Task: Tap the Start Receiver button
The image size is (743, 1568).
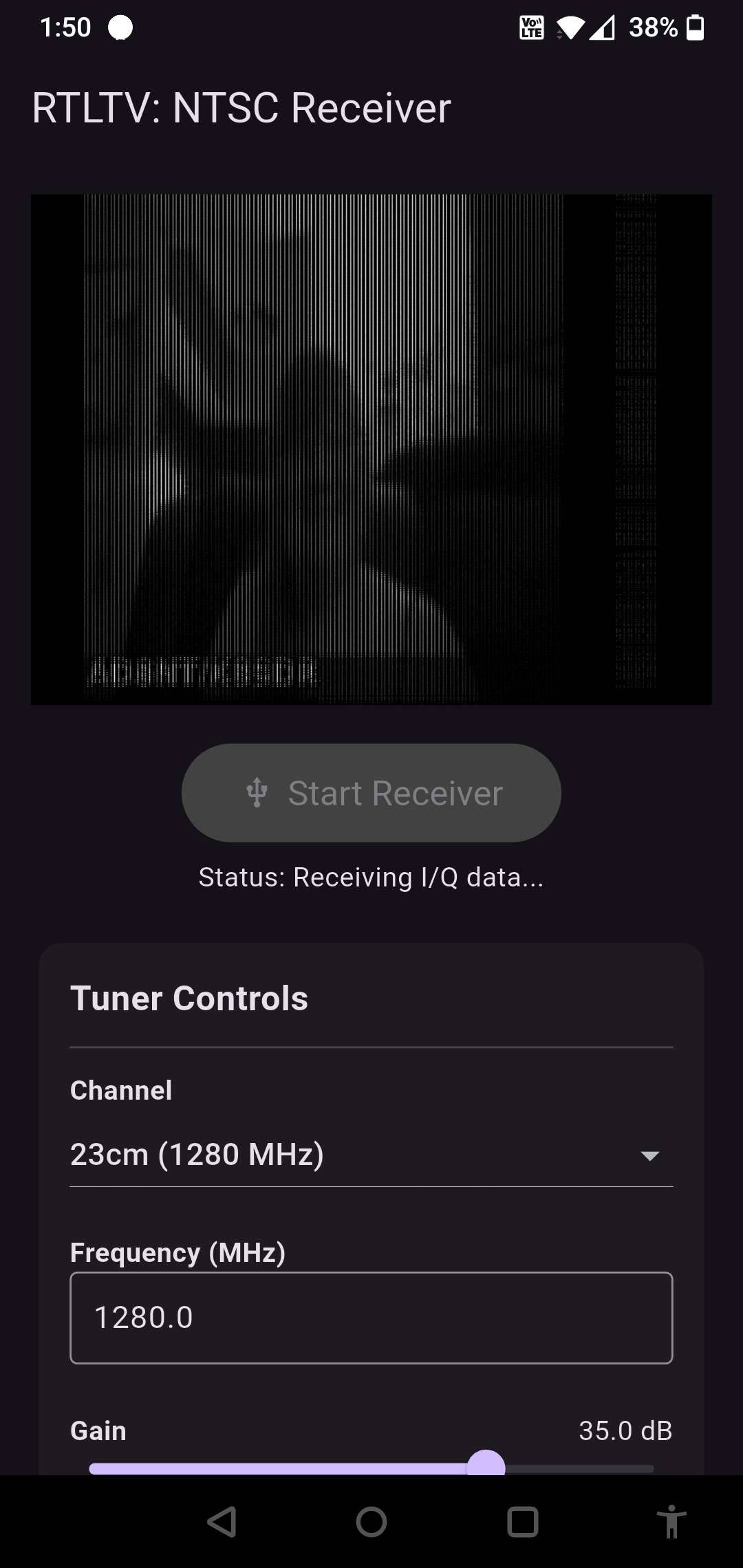Action: pos(371,793)
